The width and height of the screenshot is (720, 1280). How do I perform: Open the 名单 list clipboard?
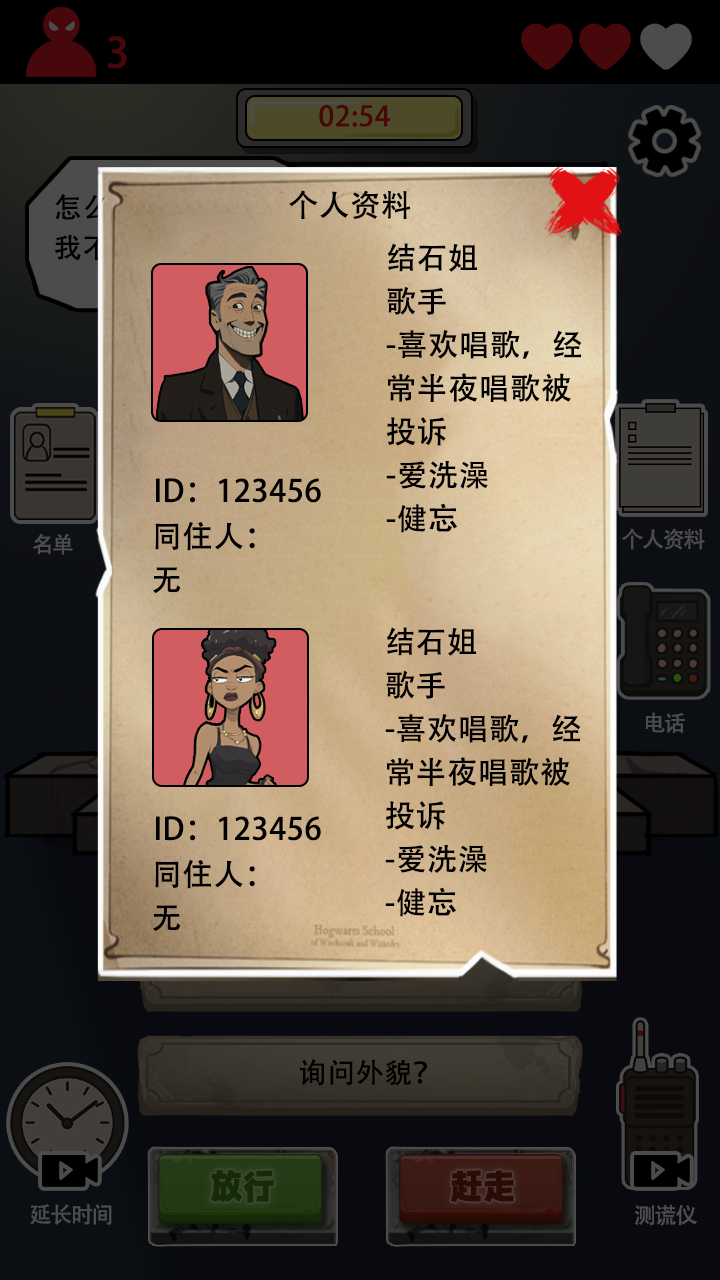[x=54, y=466]
